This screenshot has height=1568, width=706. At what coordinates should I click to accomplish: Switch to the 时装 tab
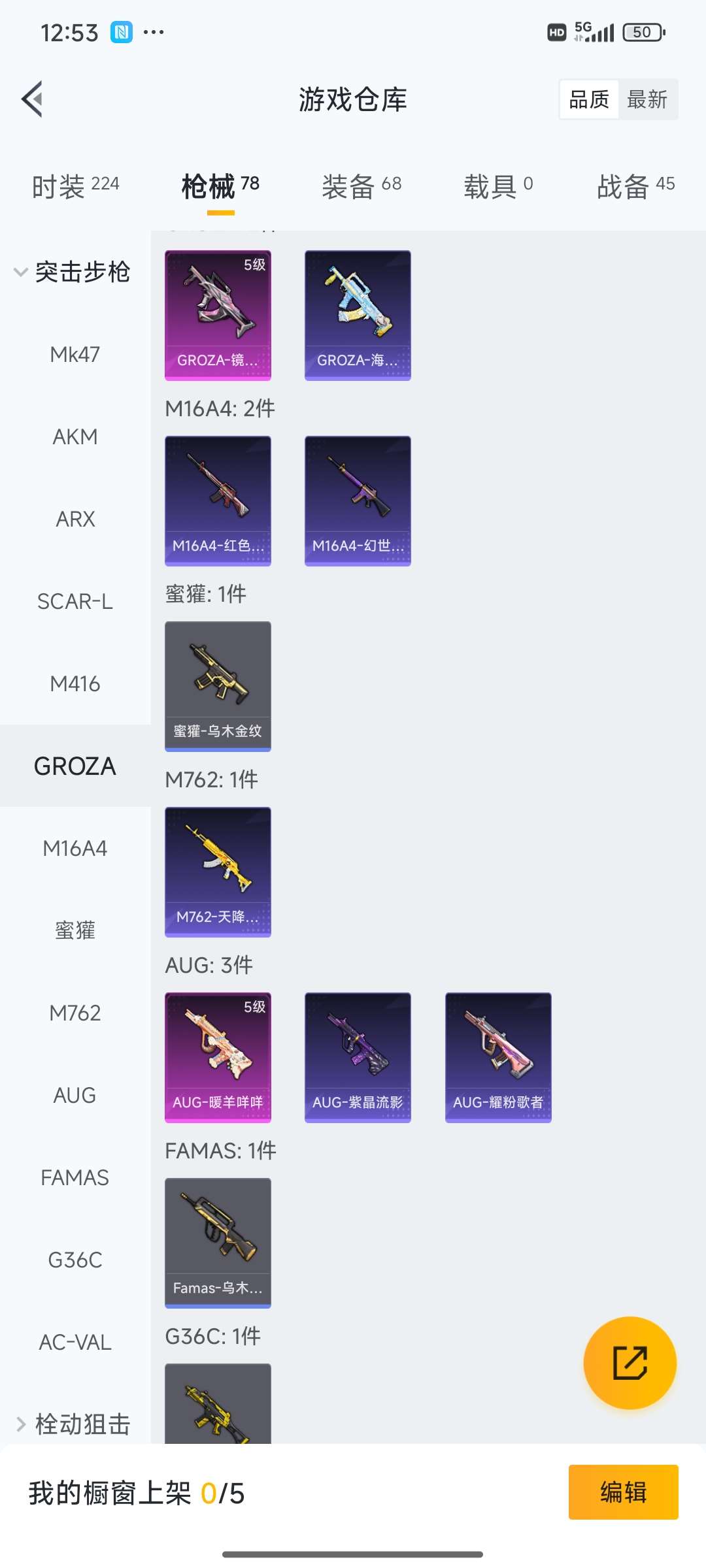[x=75, y=186]
